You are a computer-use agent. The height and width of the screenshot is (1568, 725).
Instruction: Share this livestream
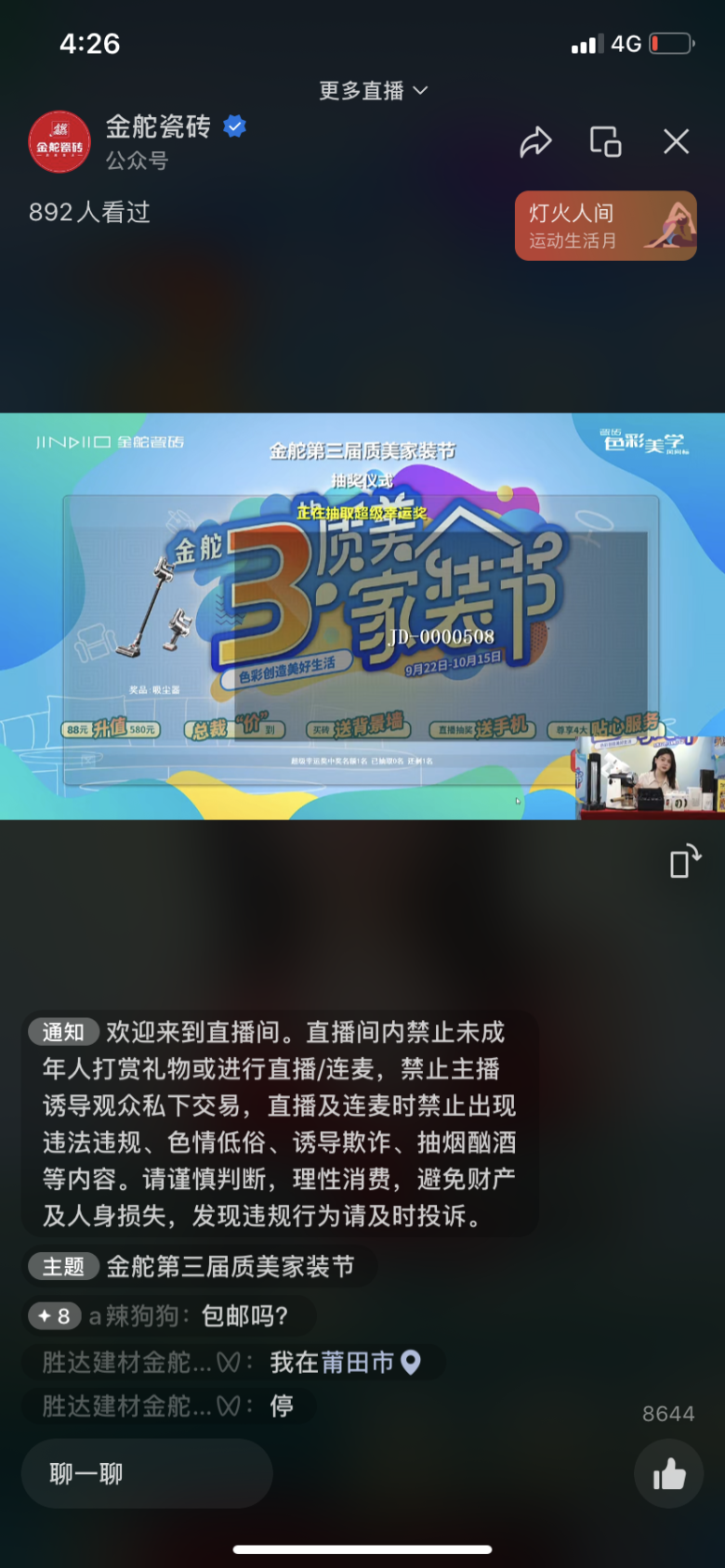pyautogui.click(x=535, y=142)
